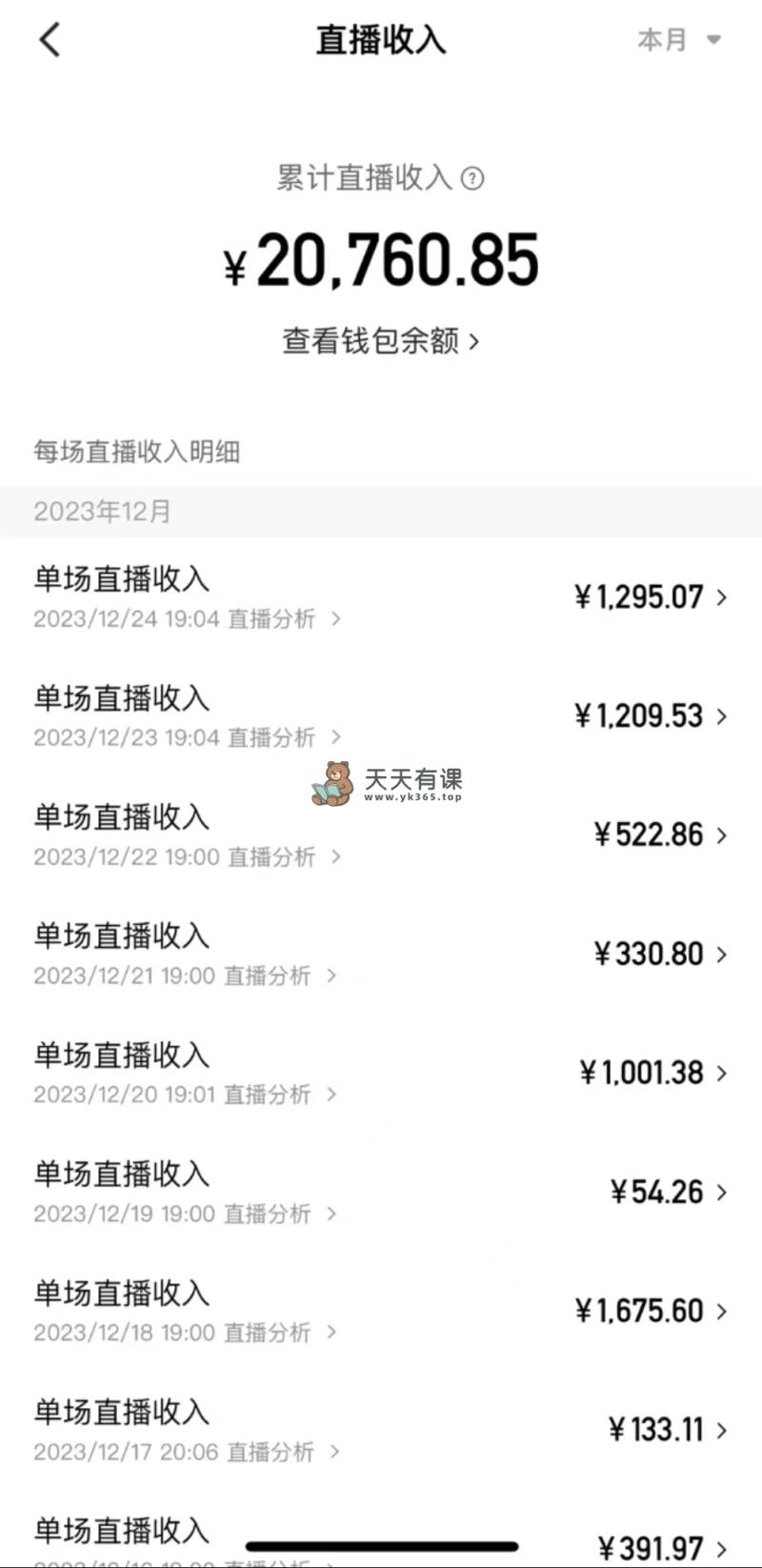Go back using the top-left arrow
The image size is (762, 1568).
point(50,40)
